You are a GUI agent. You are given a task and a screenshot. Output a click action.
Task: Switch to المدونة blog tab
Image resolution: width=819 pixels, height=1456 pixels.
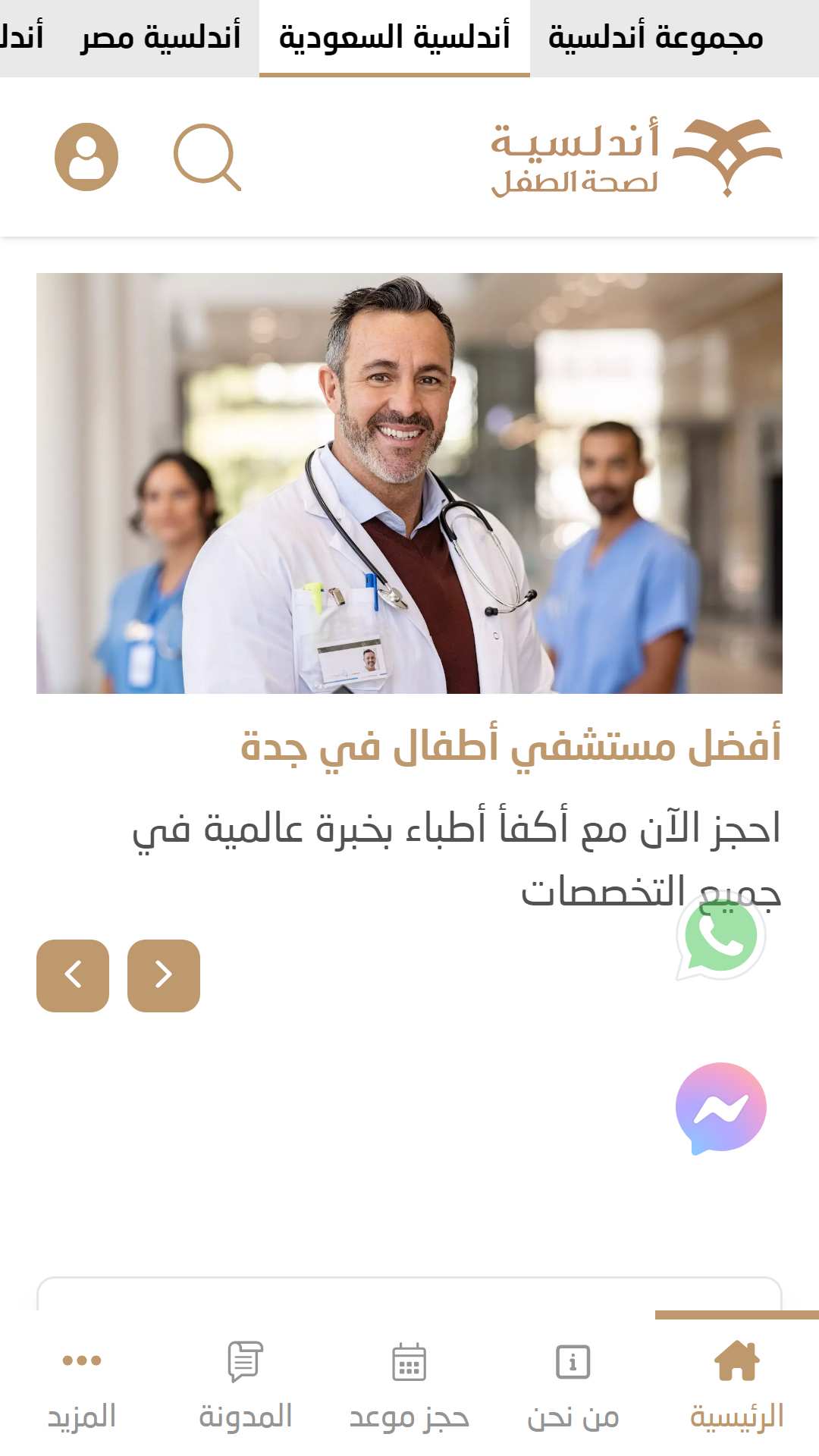click(x=246, y=1385)
